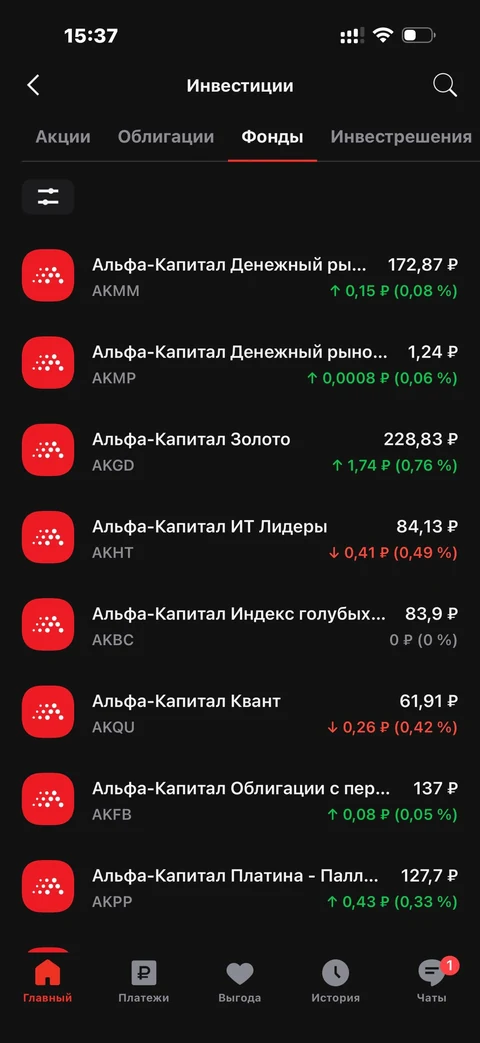Switch to the Облигации tab
Screen dimensions: 480x1043
click(x=166, y=137)
